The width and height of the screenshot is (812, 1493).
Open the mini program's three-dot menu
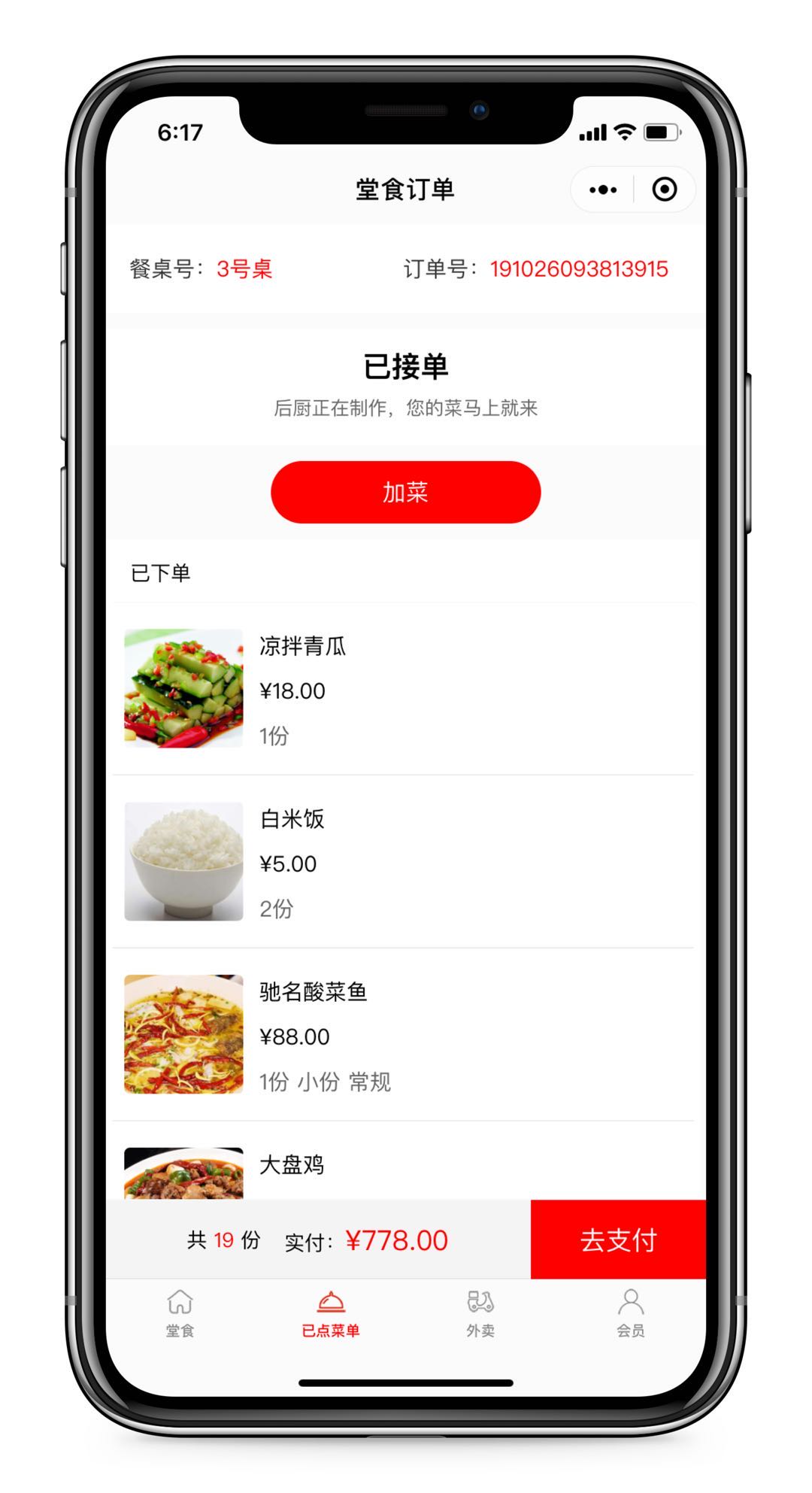(603, 190)
